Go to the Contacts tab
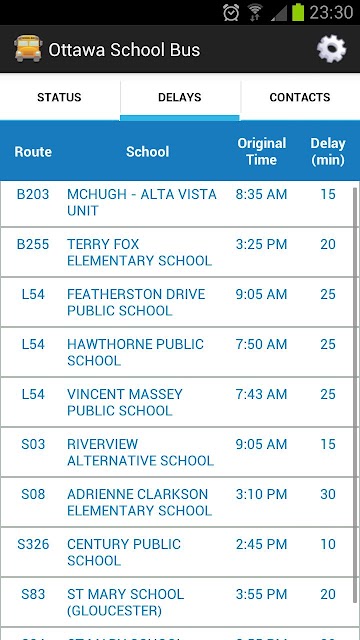Image resolution: width=360 pixels, height=640 pixels. [300, 97]
